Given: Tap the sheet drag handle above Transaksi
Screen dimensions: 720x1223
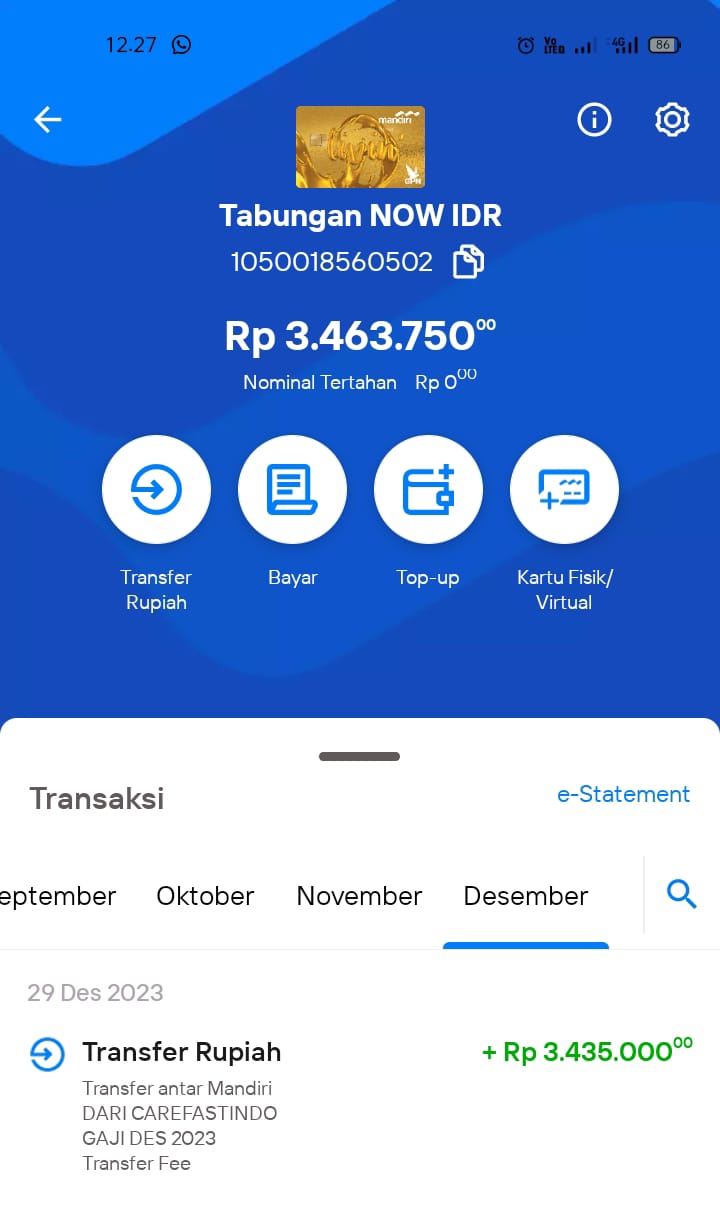Looking at the screenshot, I should coord(359,757).
